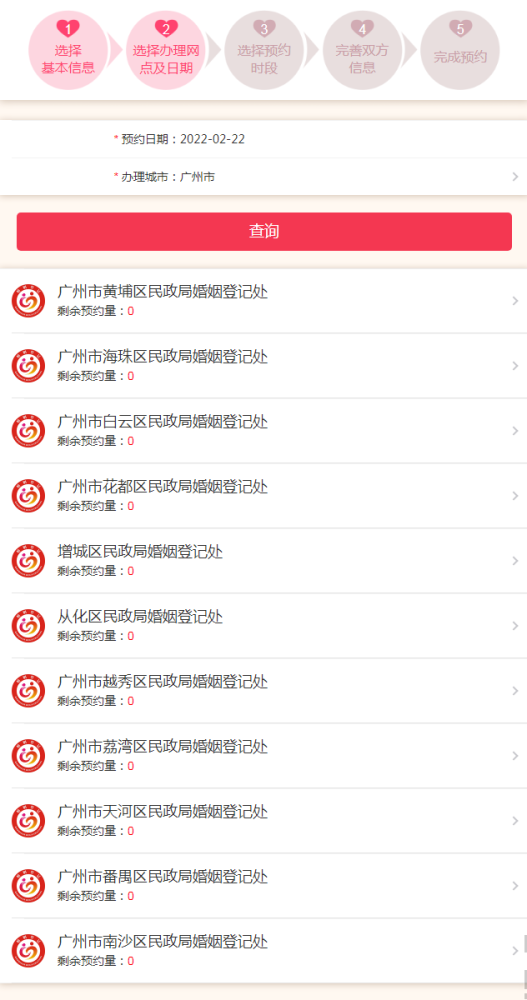Change the 预约日期 booking date
This screenshot has width=527, height=1000.
(x=264, y=139)
